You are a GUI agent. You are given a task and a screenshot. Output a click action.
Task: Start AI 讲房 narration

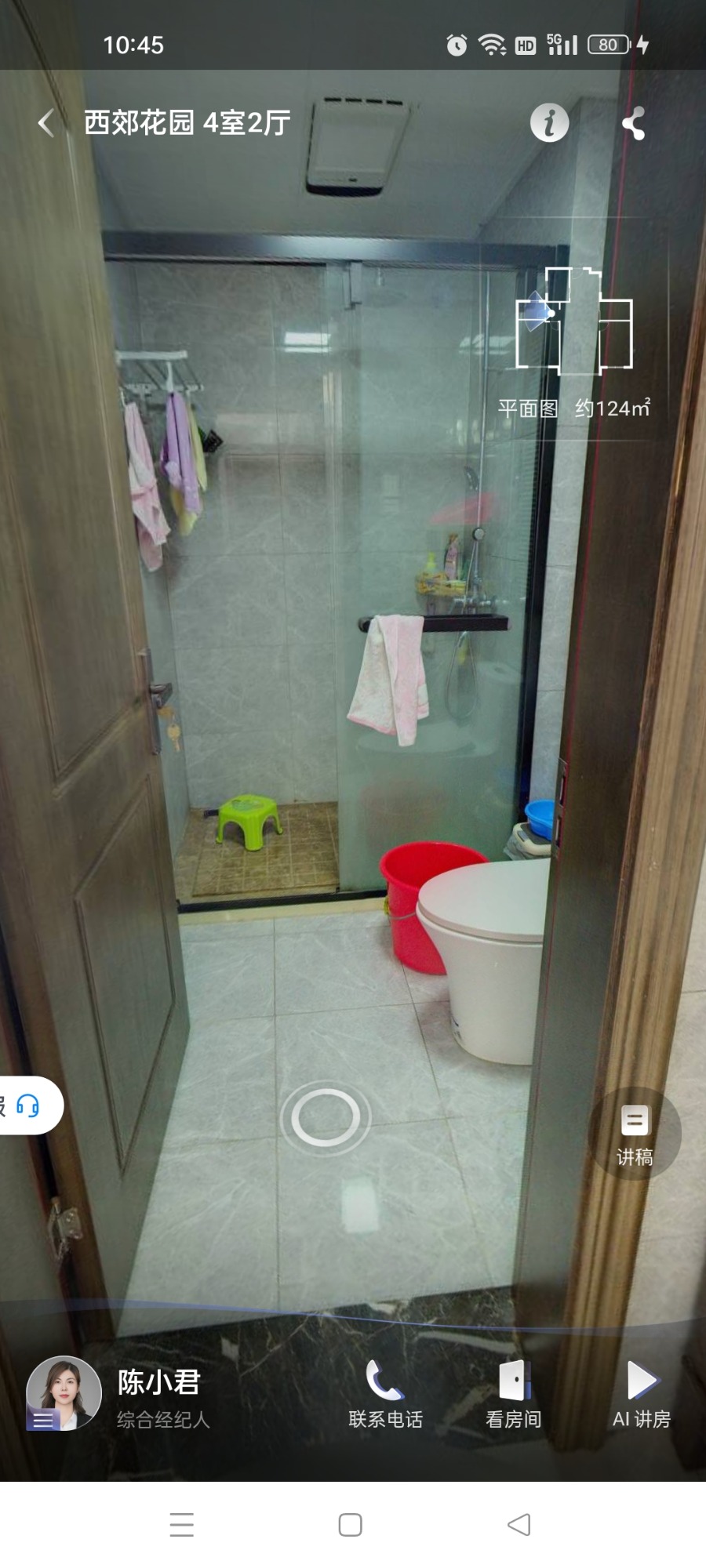(642, 1395)
